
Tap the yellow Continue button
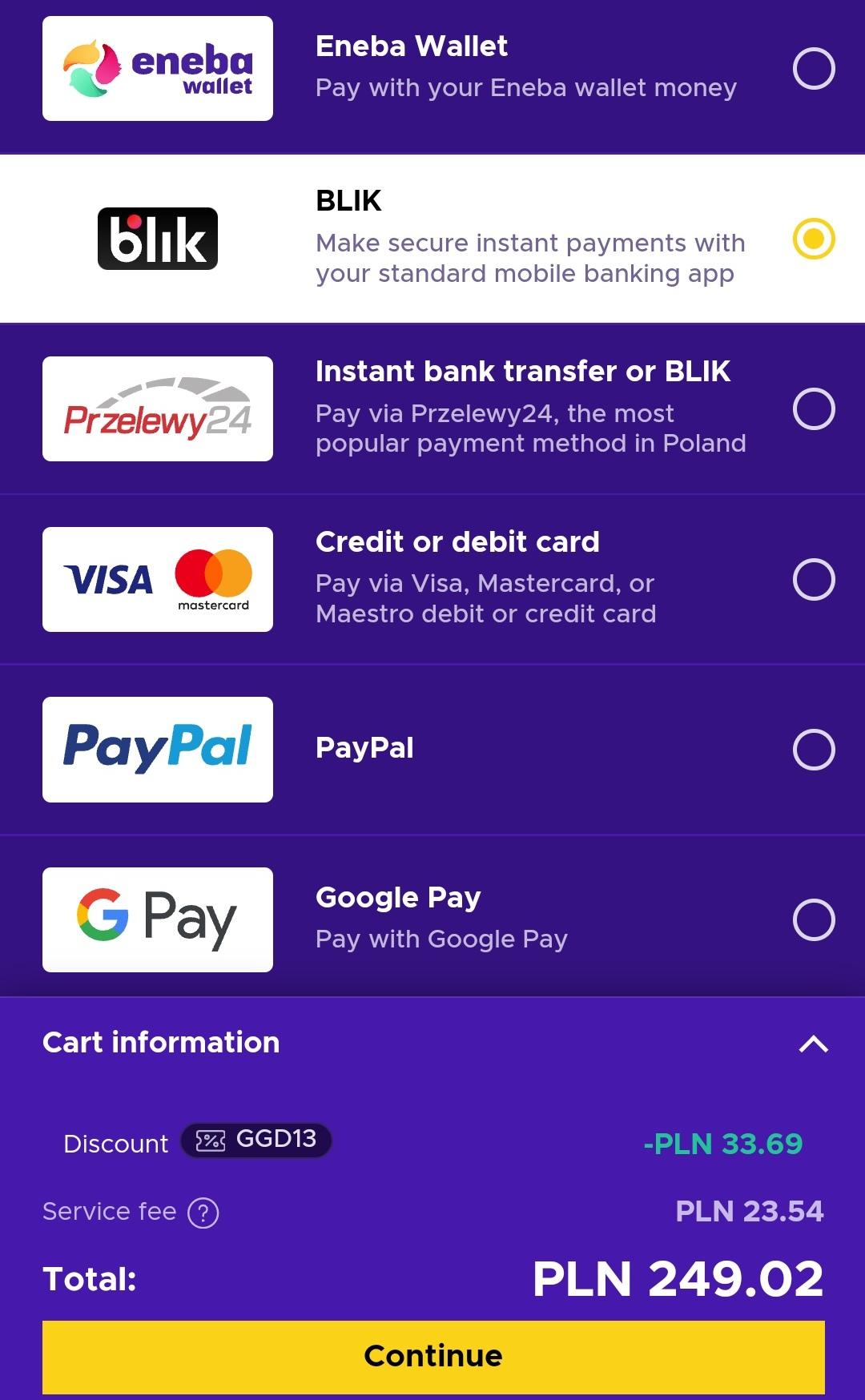tap(432, 1357)
